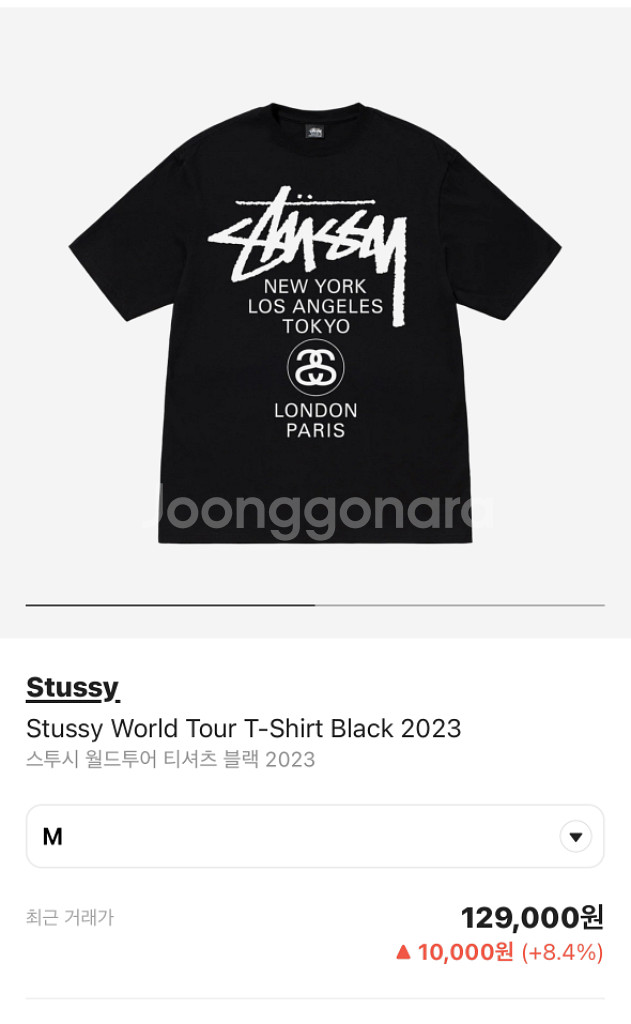Open the World Tour T-shirt product image
Image resolution: width=631 pixels, height=1024 pixels.
pos(315,320)
